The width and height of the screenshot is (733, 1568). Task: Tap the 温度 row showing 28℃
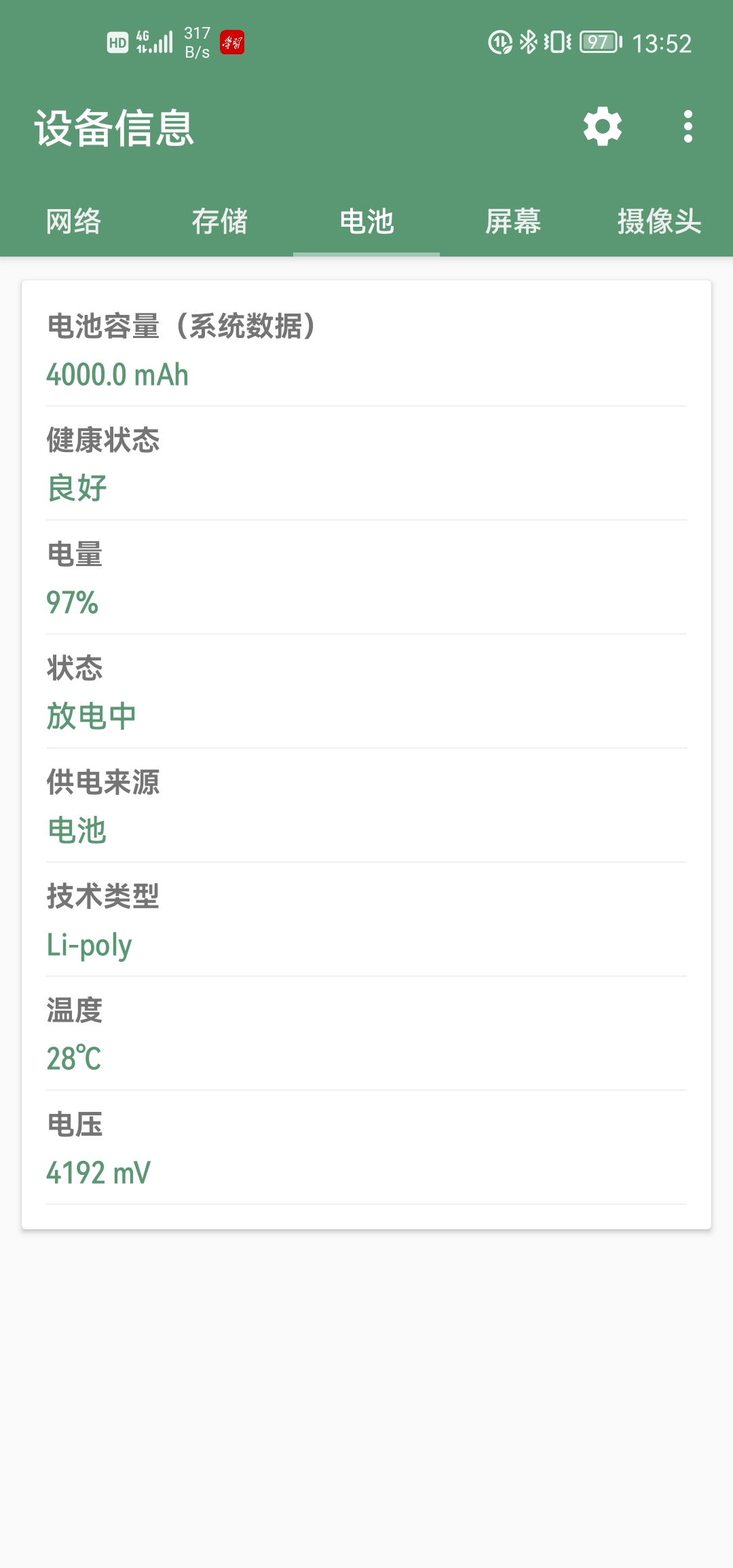point(366,1034)
